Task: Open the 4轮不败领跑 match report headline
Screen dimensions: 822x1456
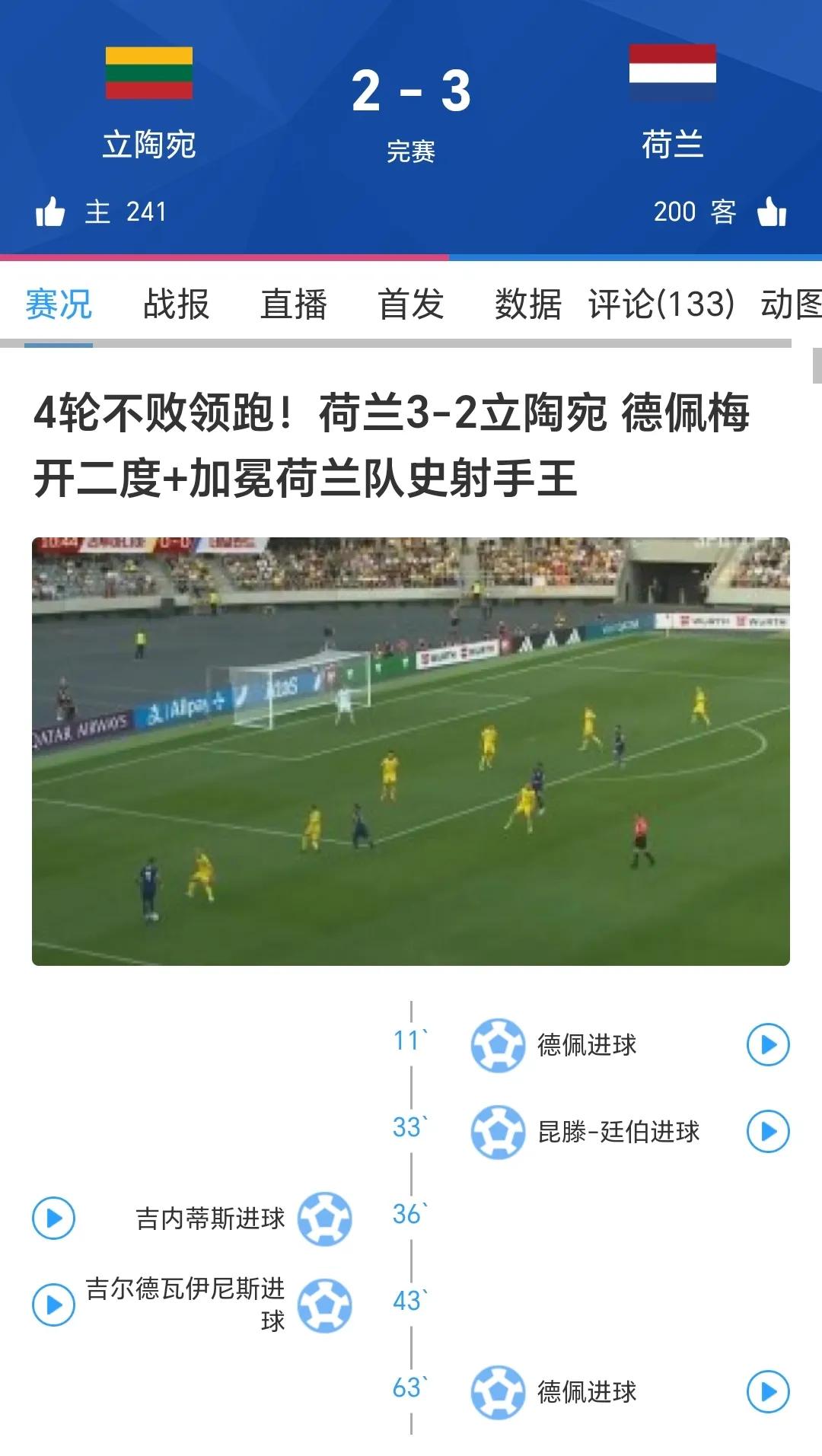Action: (x=392, y=445)
